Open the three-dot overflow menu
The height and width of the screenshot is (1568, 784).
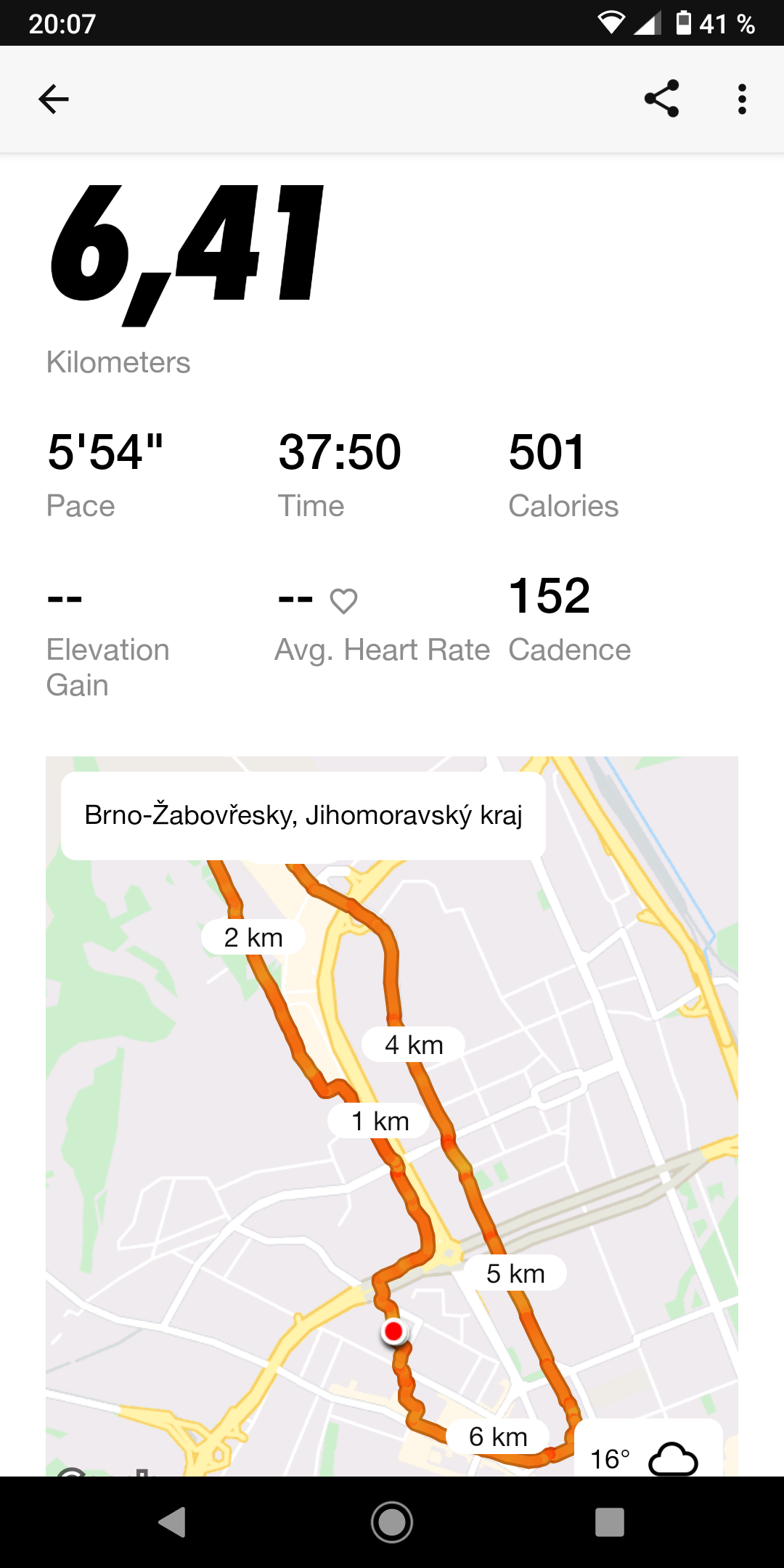(741, 99)
